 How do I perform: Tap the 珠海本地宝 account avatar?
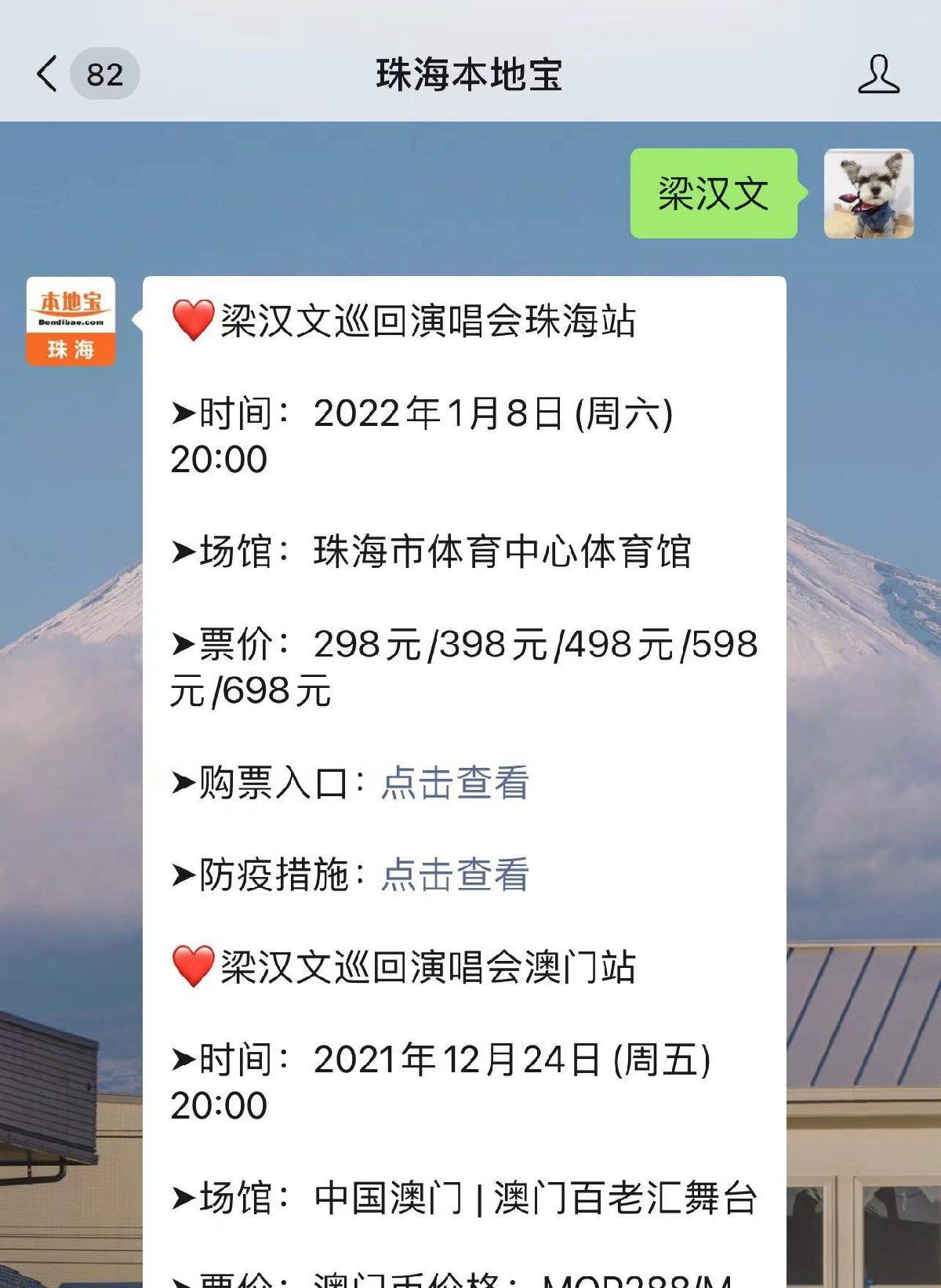pos(71,322)
